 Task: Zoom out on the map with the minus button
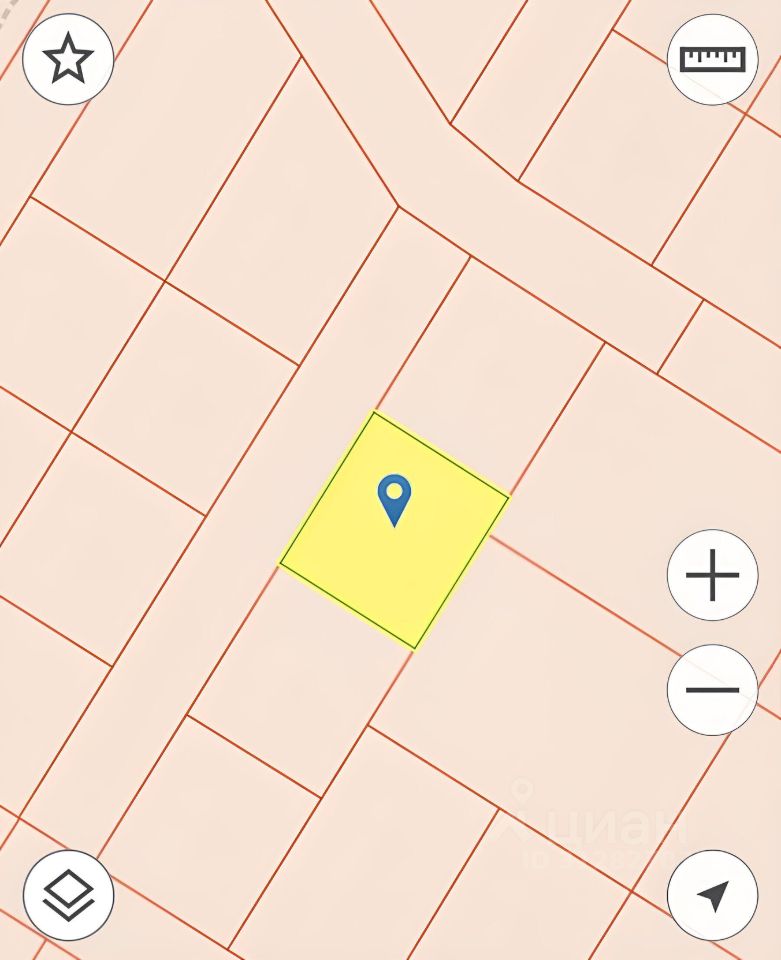coord(712,690)
